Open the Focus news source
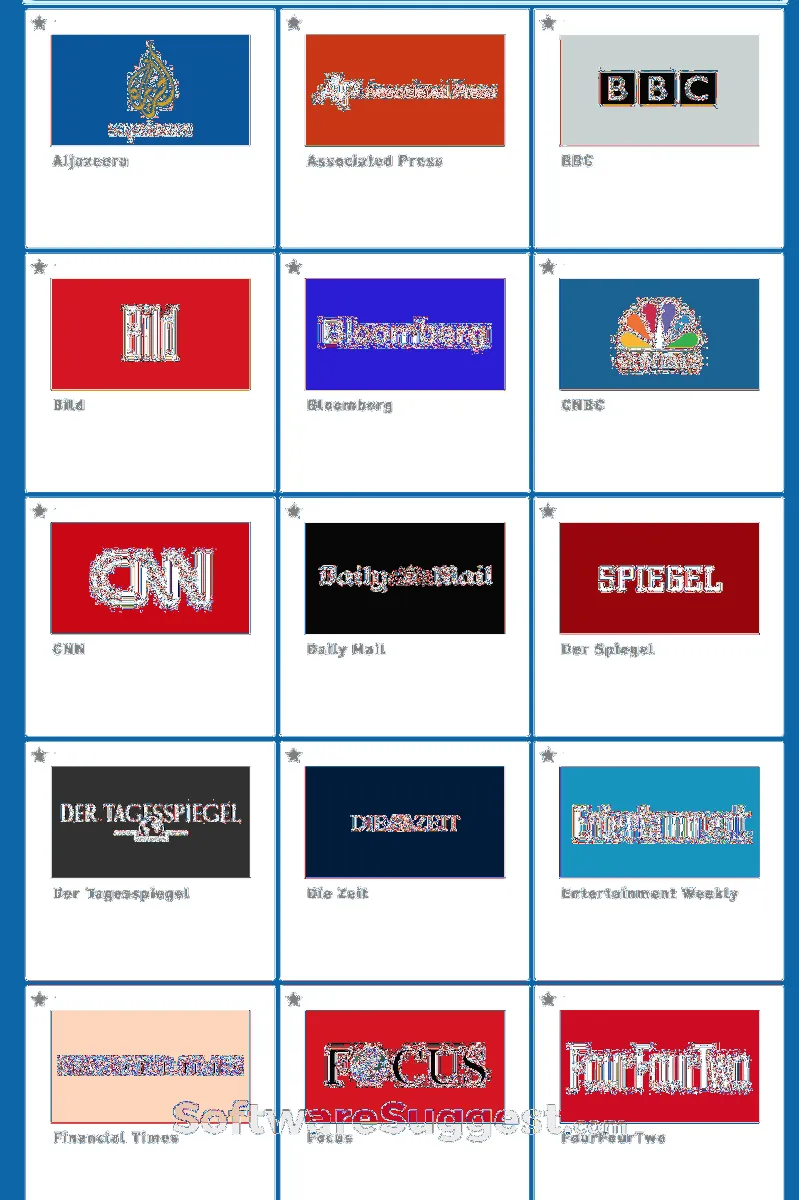The width and height of the screenshot is (799, 1200). pyautogui.click(x=405, y=1066)
